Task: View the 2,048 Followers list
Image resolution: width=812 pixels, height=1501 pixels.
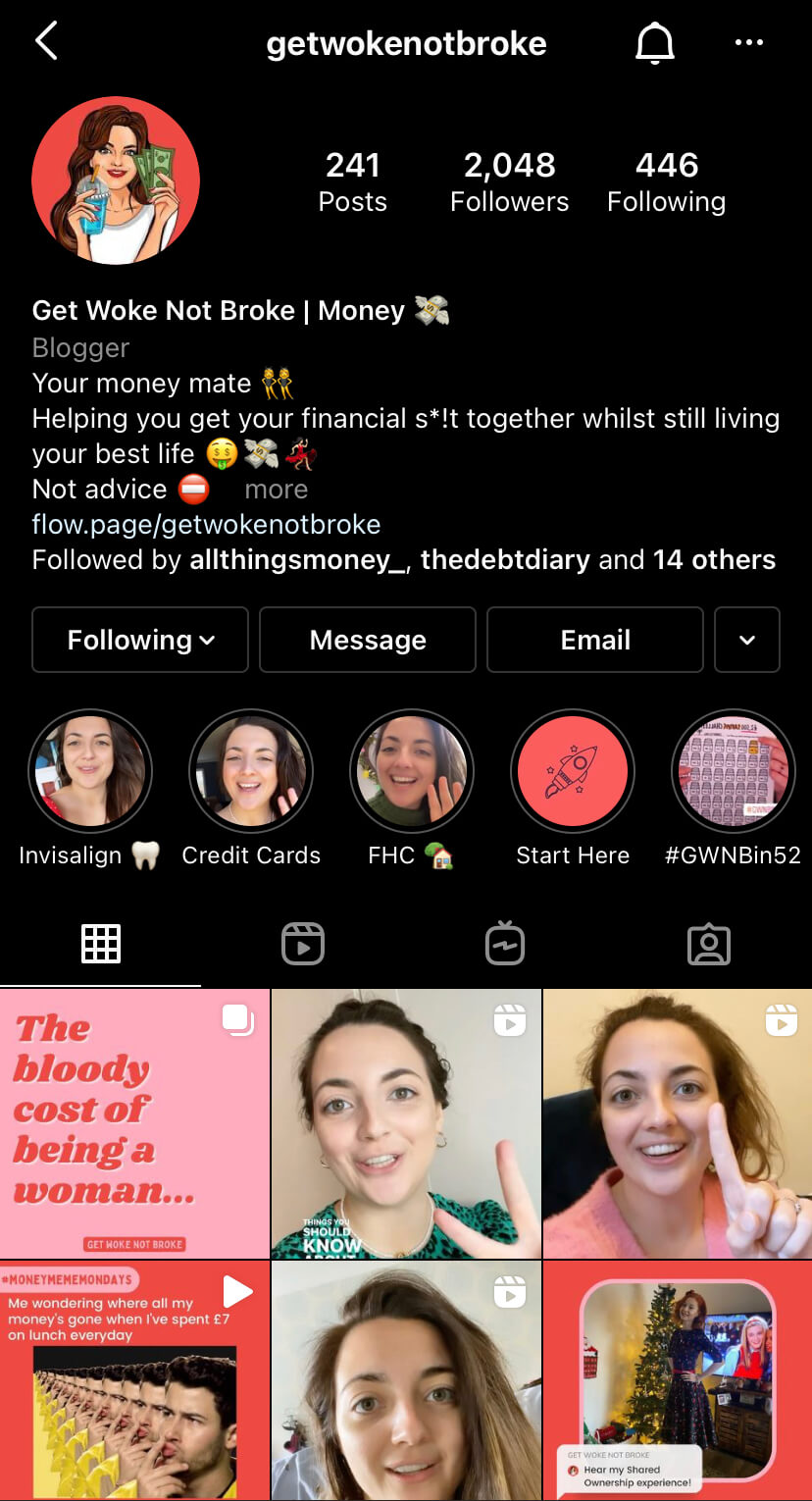Action: (x=509, y=181)
